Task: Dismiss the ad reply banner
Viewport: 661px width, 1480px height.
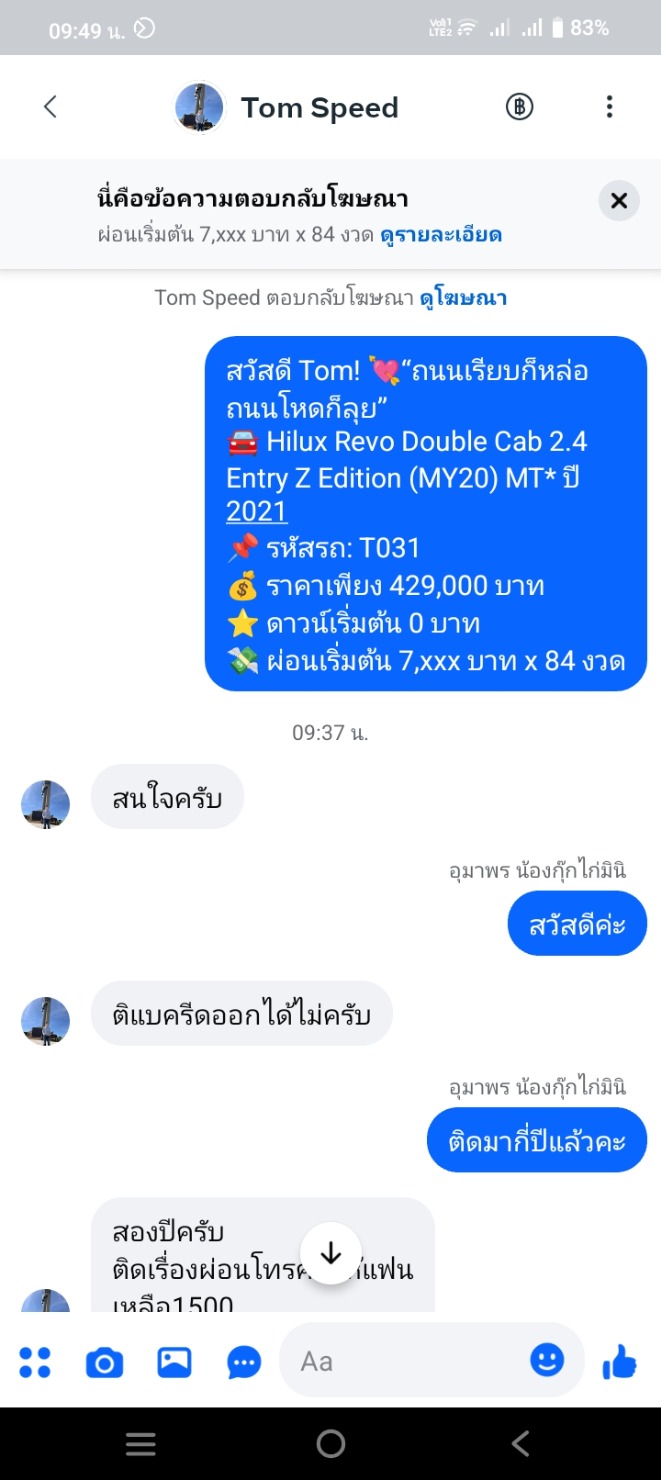Action: click(619, 201)
